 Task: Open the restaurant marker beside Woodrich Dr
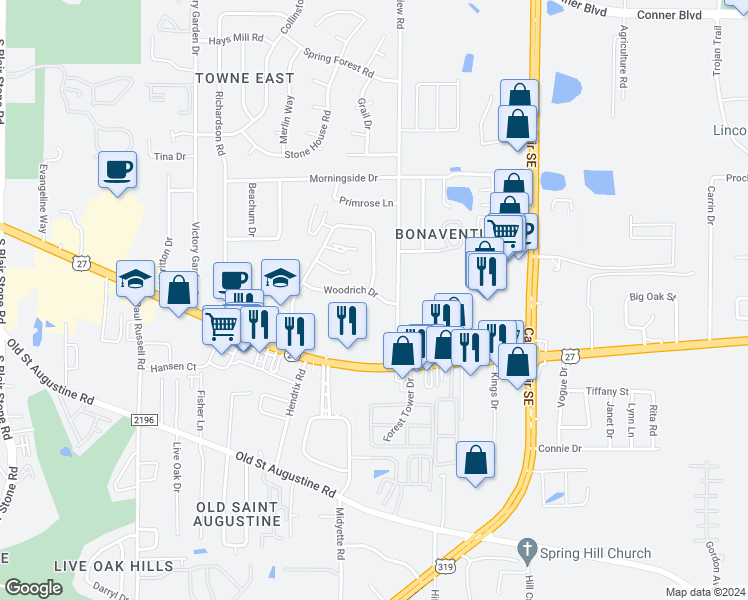(x=347, y=320)
